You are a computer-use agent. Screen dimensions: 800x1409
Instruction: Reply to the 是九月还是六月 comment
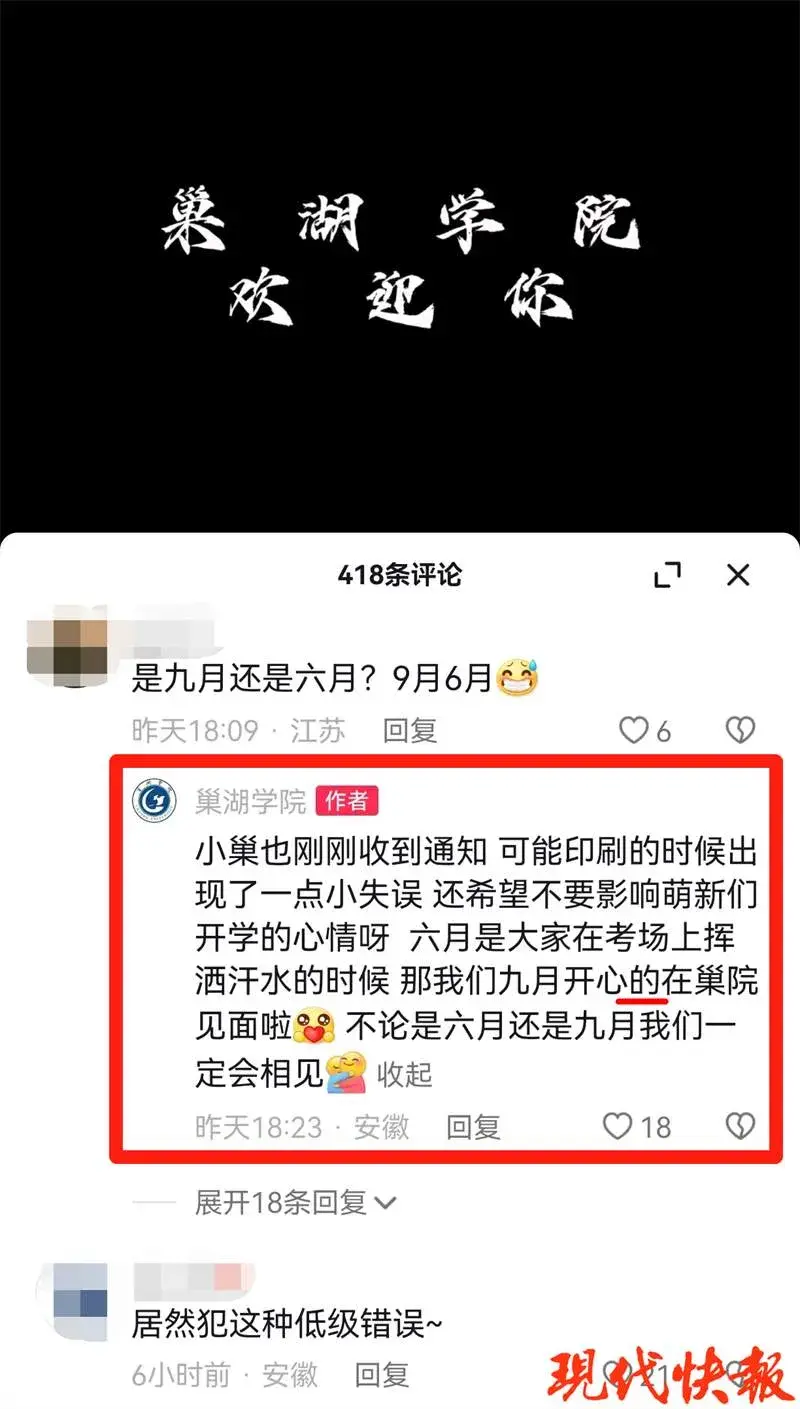[x=410, y=731]
